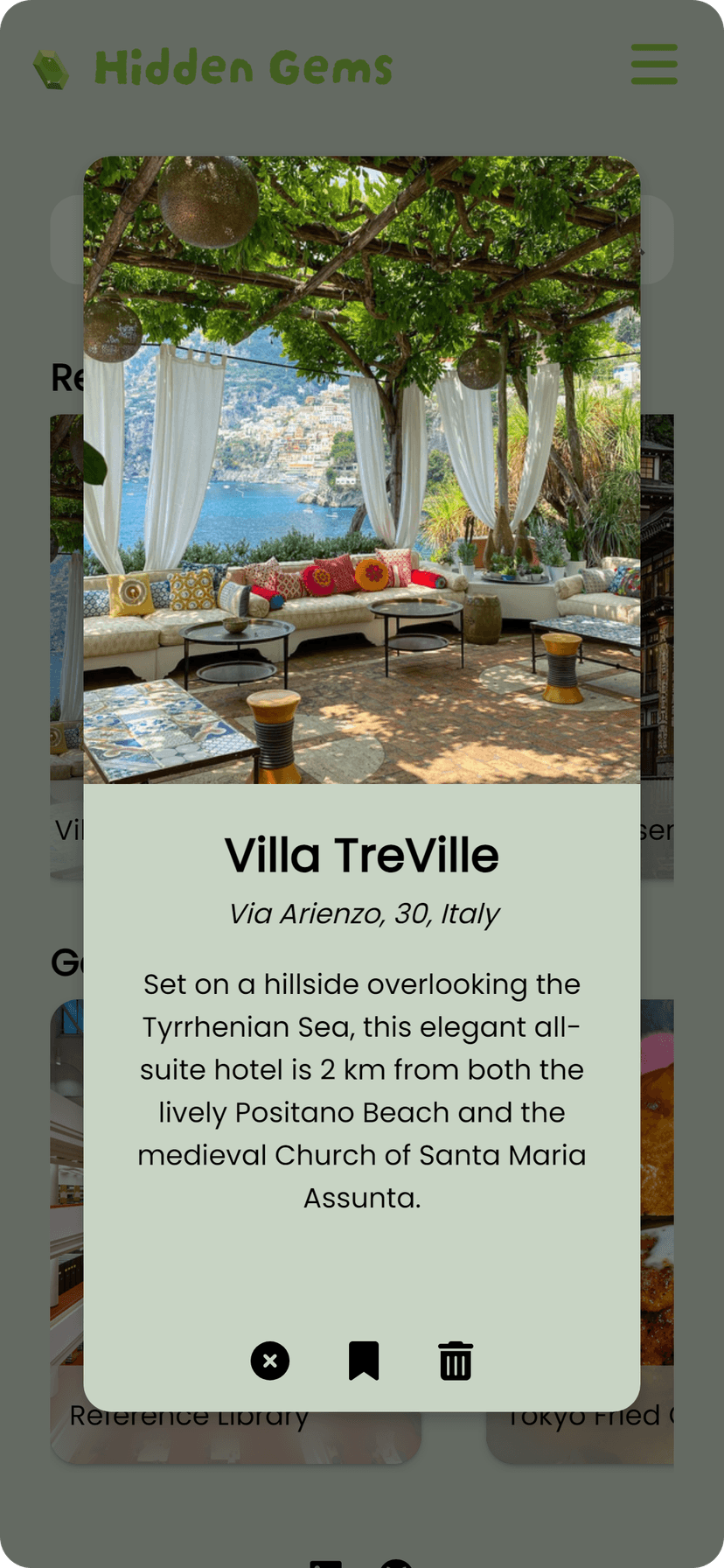
Task: Dismiss the detail card via the X icon
Action: pos(269,1360)
